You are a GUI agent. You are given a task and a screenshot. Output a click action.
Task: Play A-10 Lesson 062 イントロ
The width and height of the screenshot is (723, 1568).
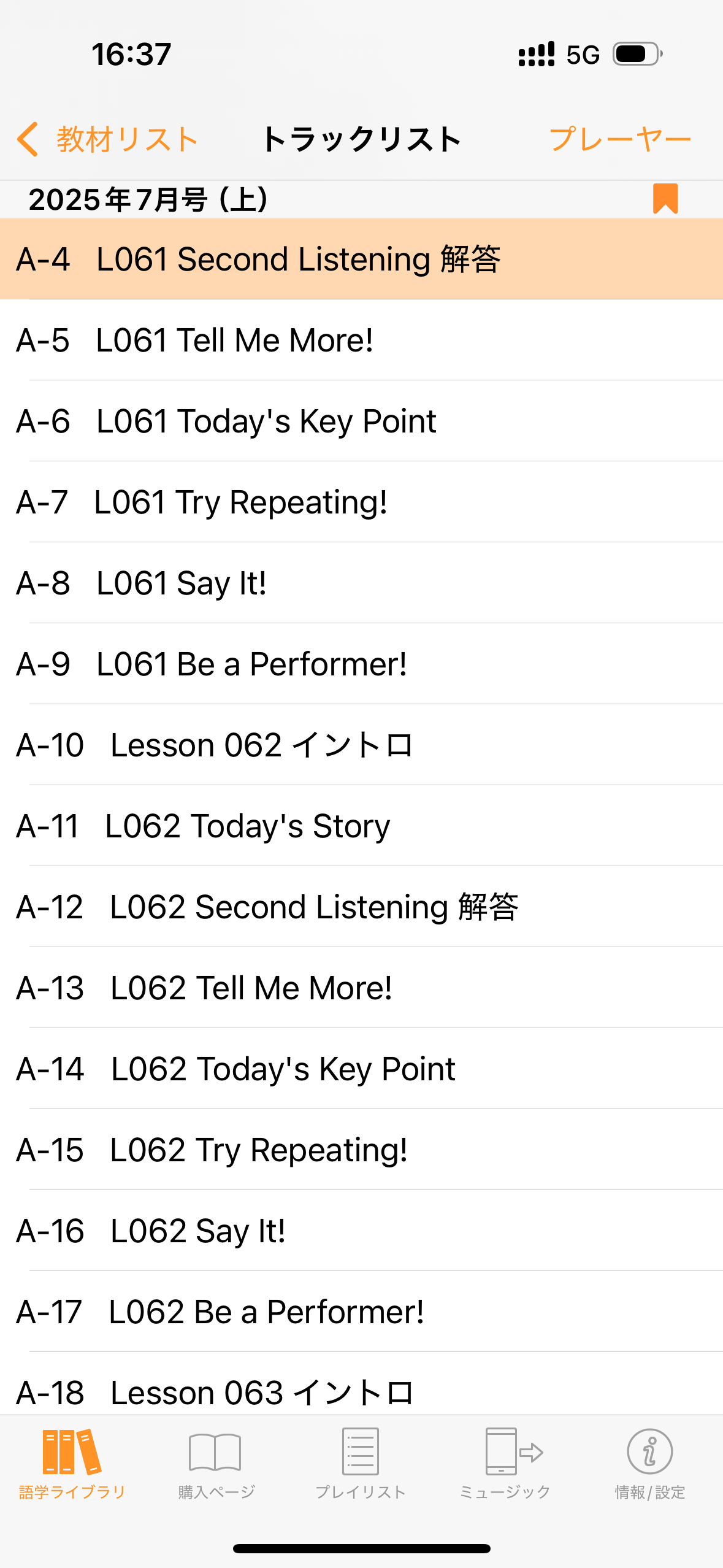click(361, 745)
